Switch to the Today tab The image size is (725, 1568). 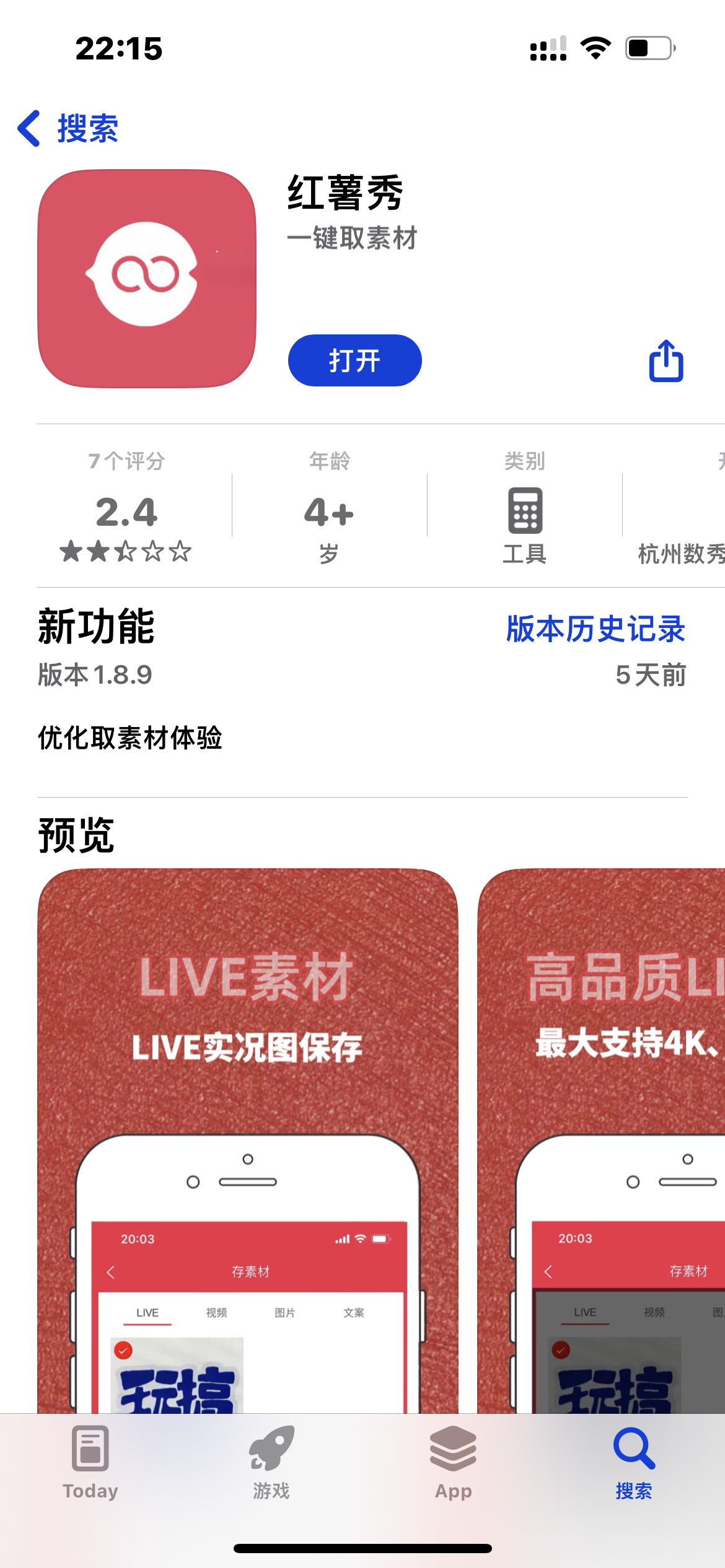(x=90, y=1463)
